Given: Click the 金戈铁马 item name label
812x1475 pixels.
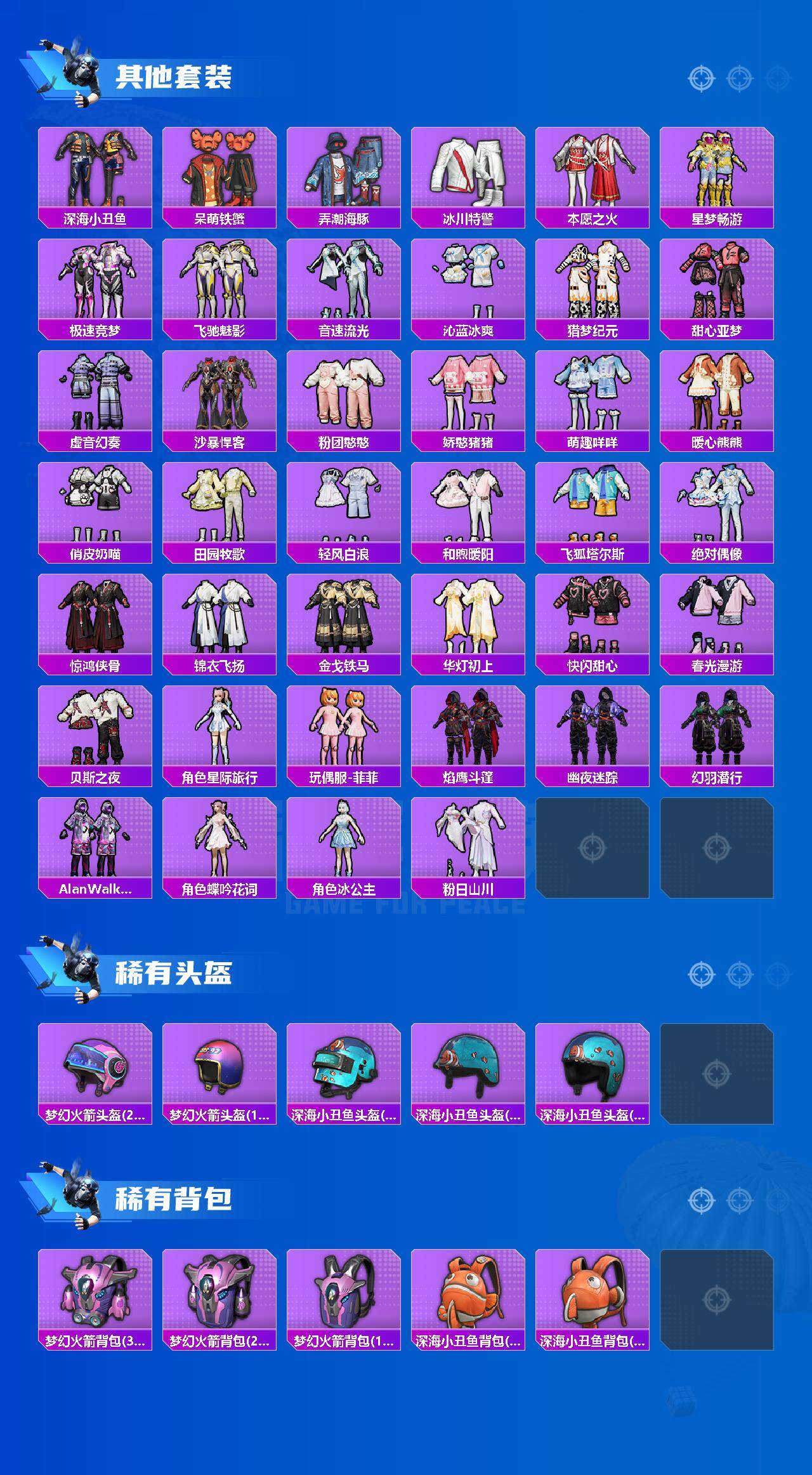Looking at the screenshot, I should pyautogui.click(x=343, y=664).
